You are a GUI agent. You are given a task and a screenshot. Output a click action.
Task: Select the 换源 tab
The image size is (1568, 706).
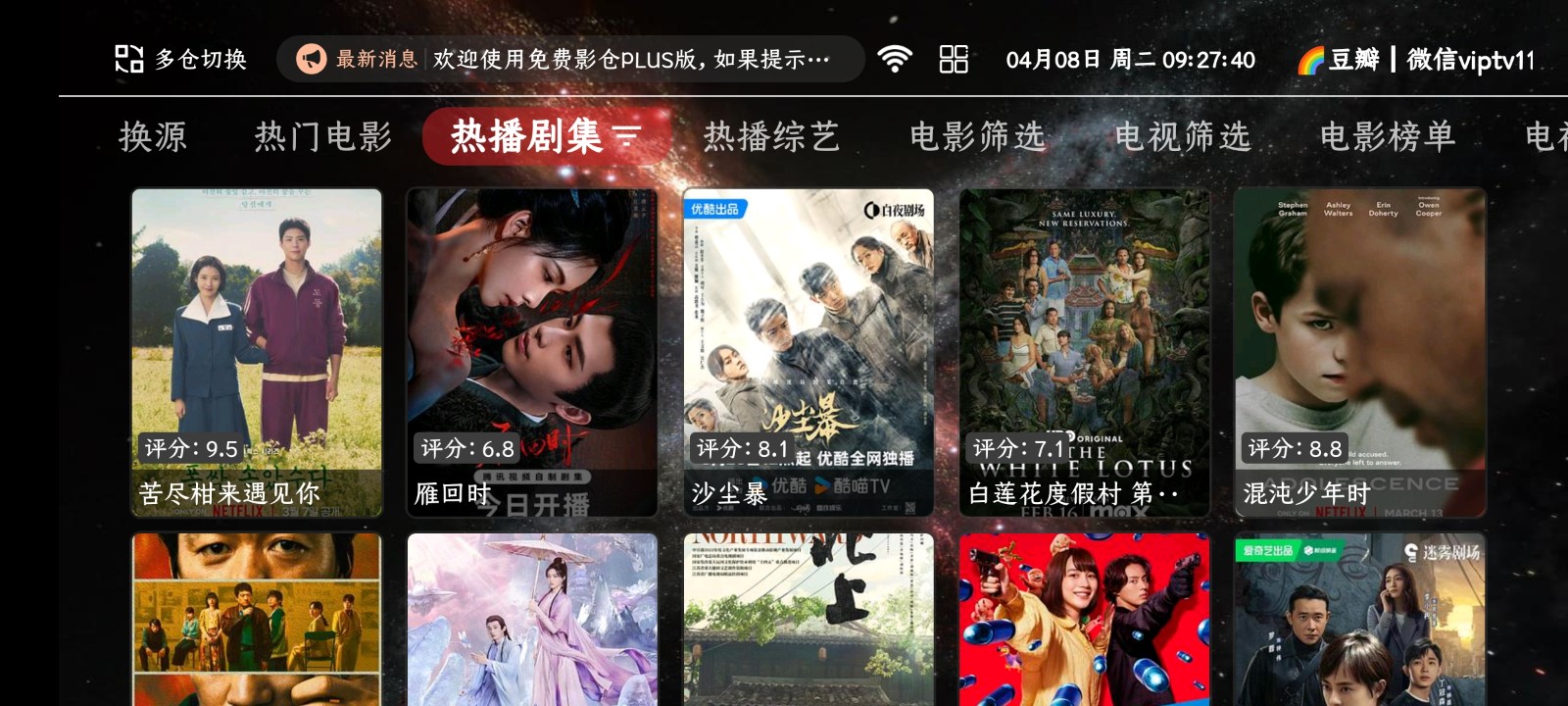coord(153,136)
